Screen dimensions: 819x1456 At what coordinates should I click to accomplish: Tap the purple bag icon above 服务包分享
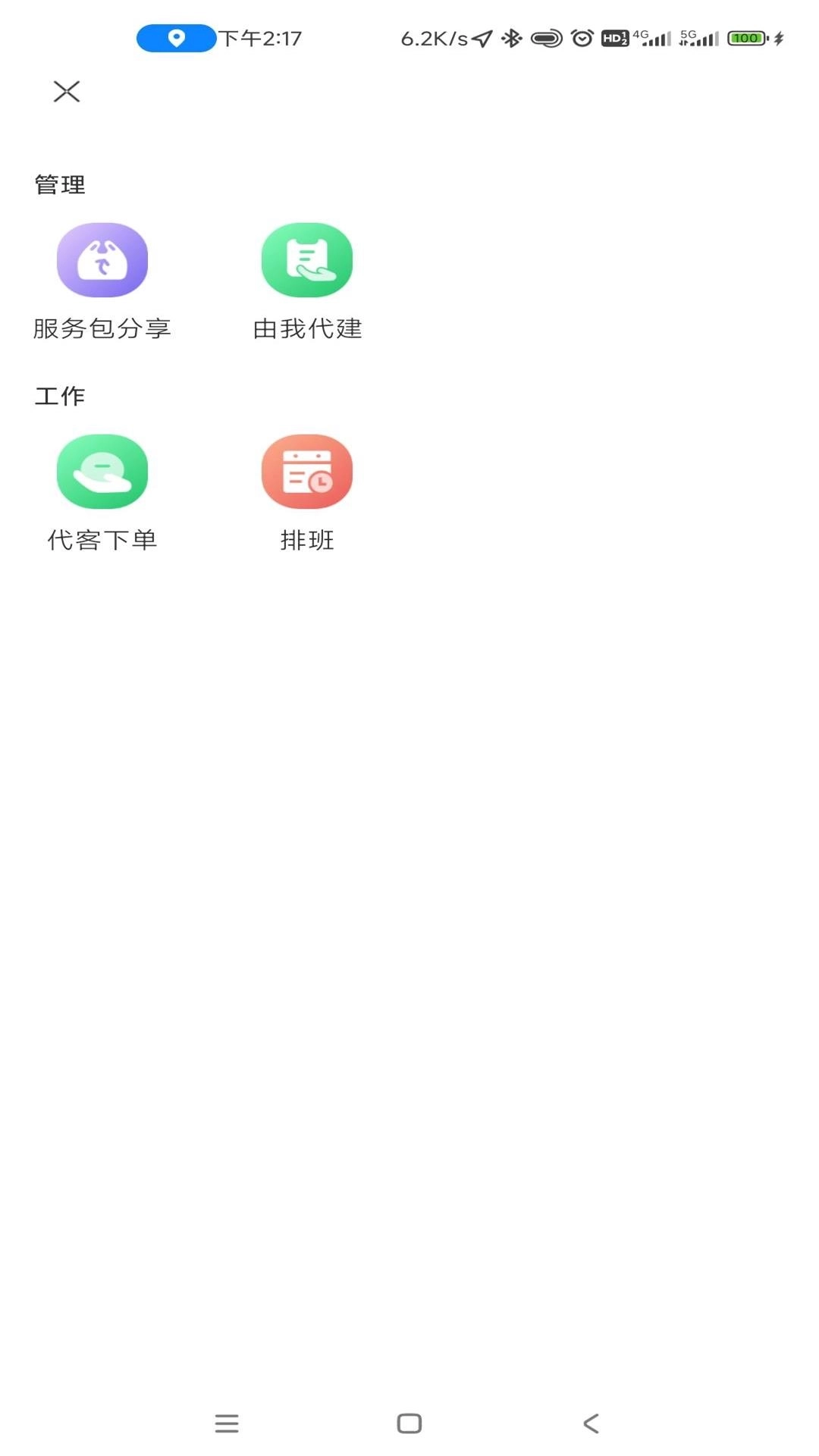coord(102,259)
